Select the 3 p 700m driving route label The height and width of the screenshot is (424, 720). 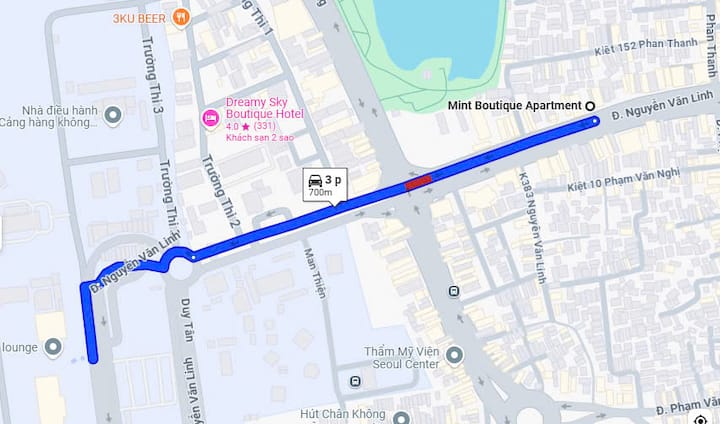point(322,185)
